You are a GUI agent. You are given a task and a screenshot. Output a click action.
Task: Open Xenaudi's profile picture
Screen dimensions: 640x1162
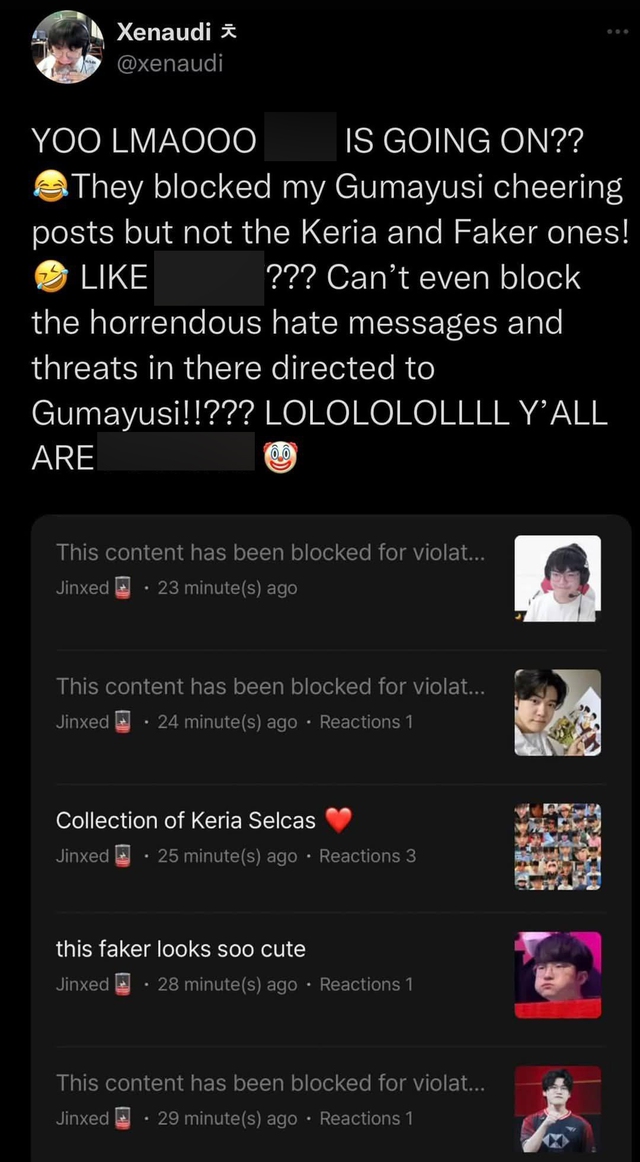pos(67,46)
